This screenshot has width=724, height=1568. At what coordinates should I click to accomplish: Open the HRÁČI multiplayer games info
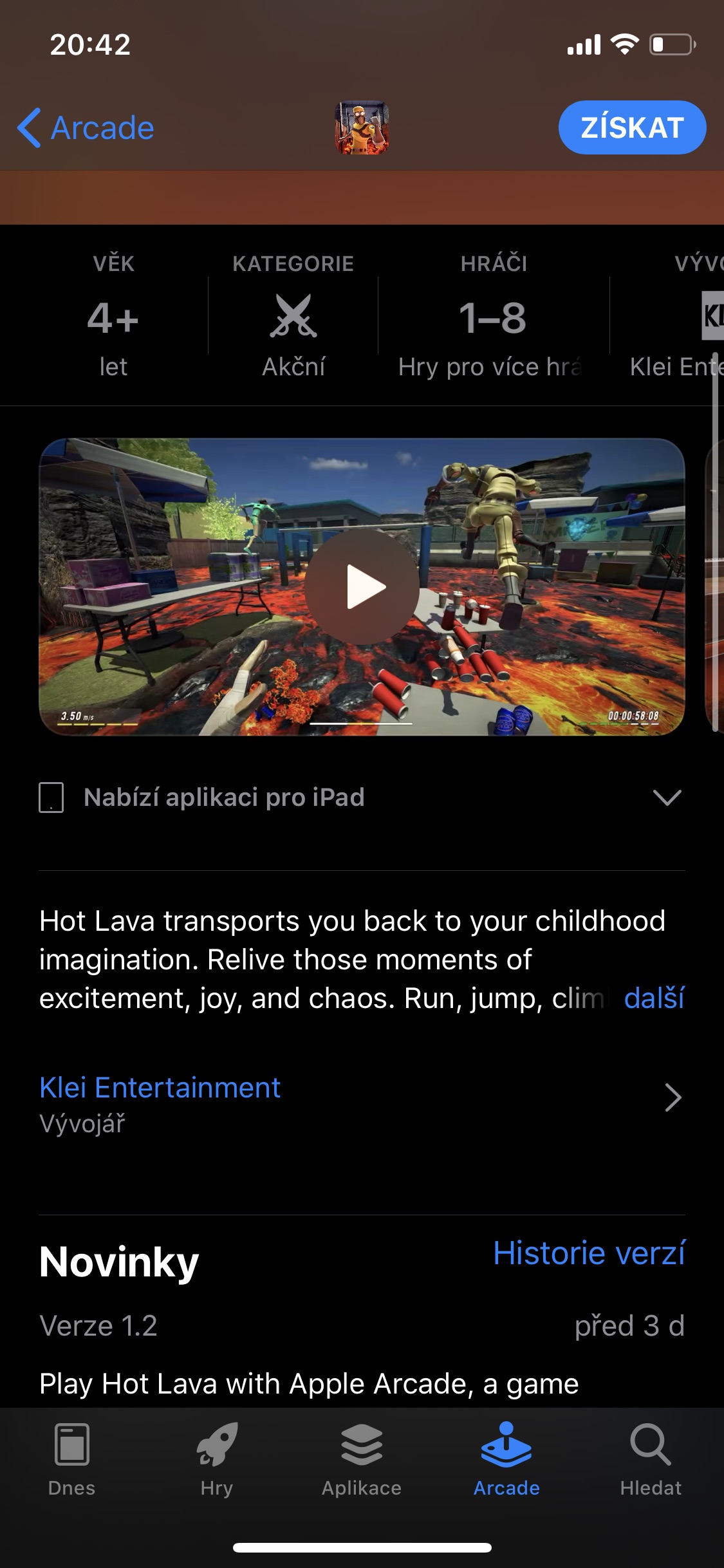point(494,315)
